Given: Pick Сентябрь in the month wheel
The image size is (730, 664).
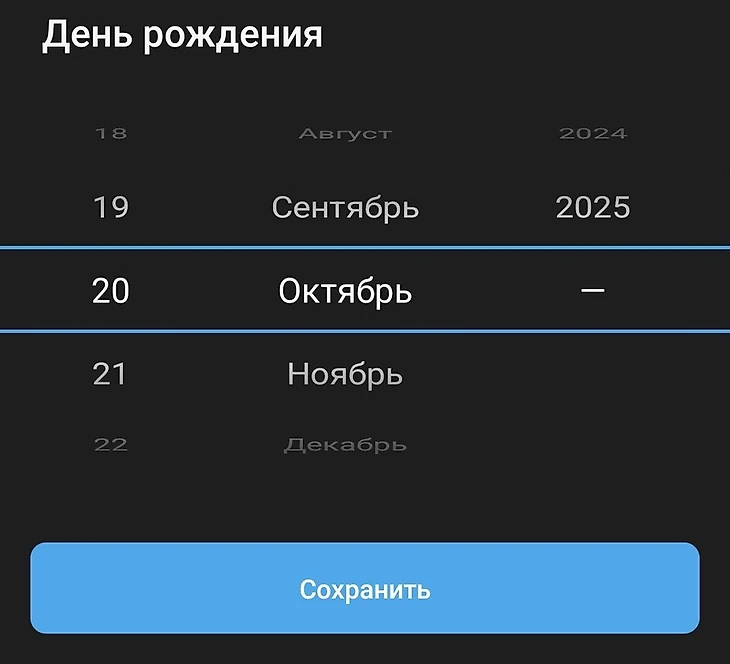Looking at the screenshot, I should [345, 207].
